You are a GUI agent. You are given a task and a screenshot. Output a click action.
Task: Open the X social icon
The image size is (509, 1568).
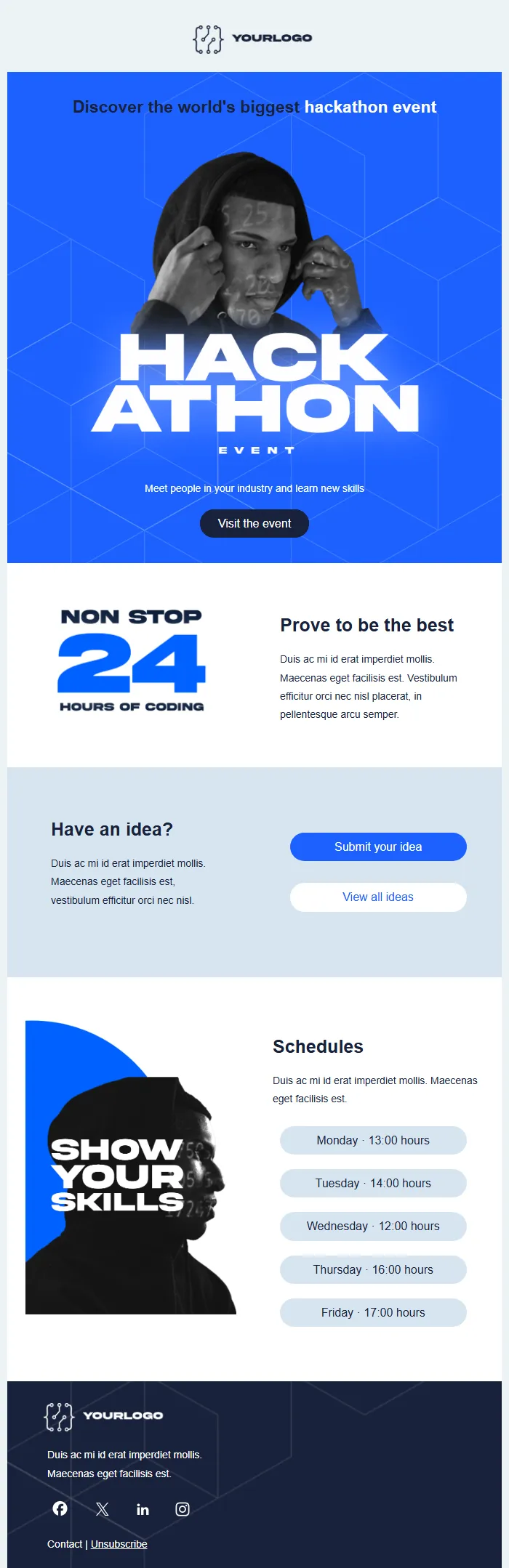tap(102, 1509)
